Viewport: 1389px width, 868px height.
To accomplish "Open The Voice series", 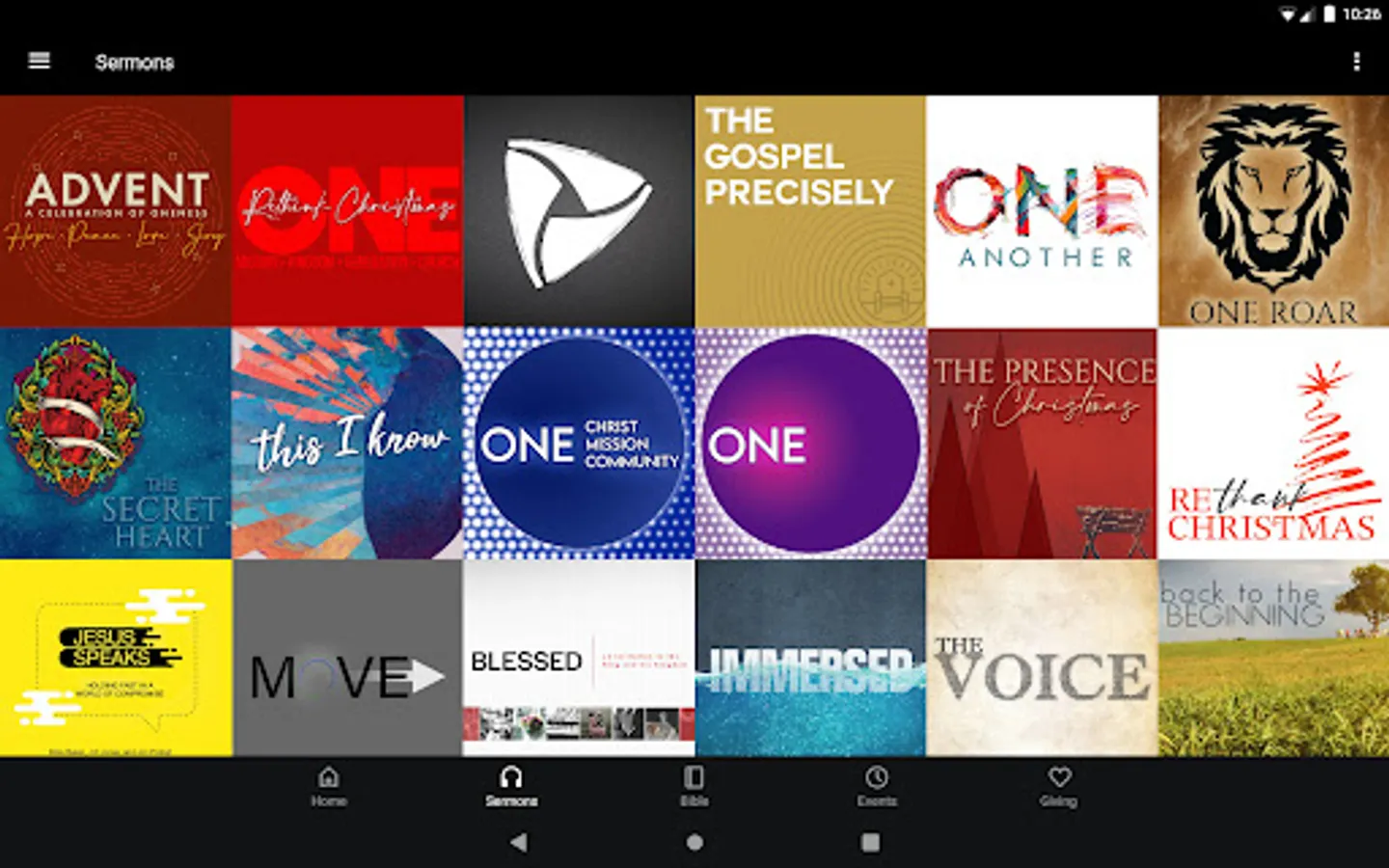I will pos(1042,659).
